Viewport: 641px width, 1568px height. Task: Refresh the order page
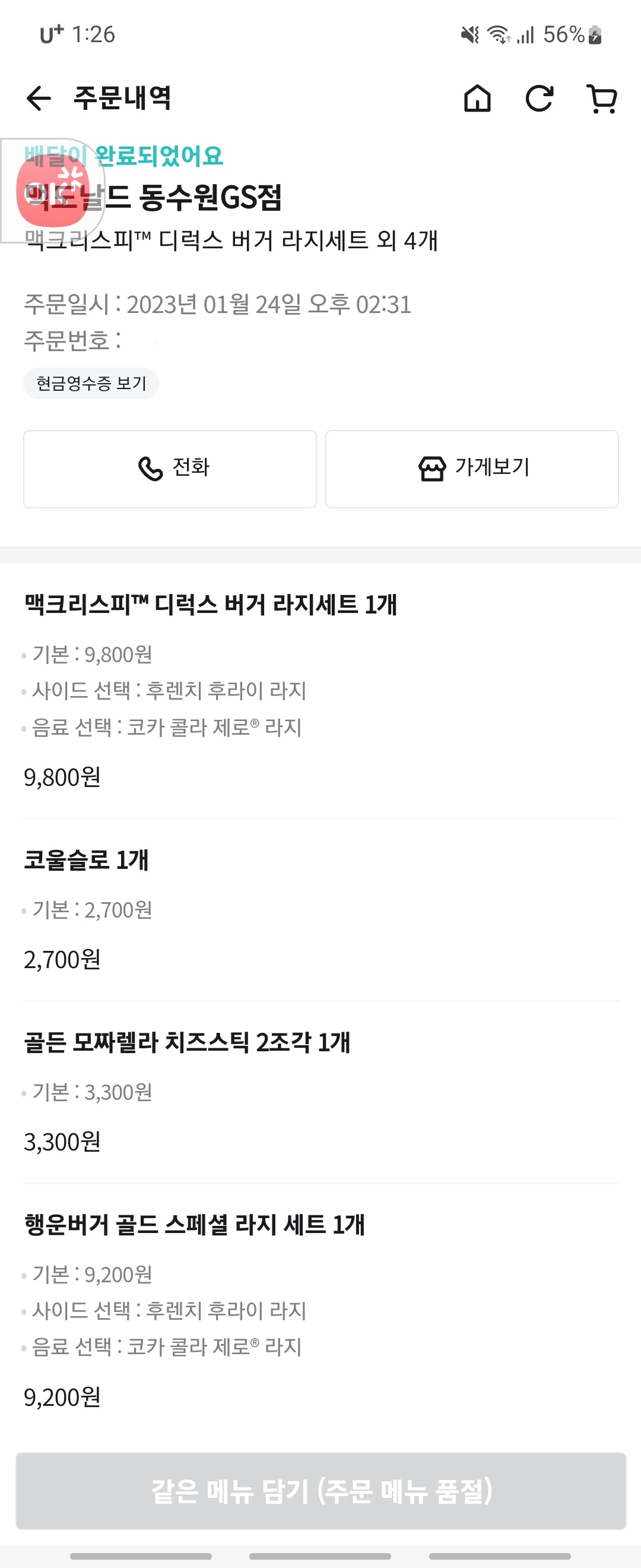541,99
